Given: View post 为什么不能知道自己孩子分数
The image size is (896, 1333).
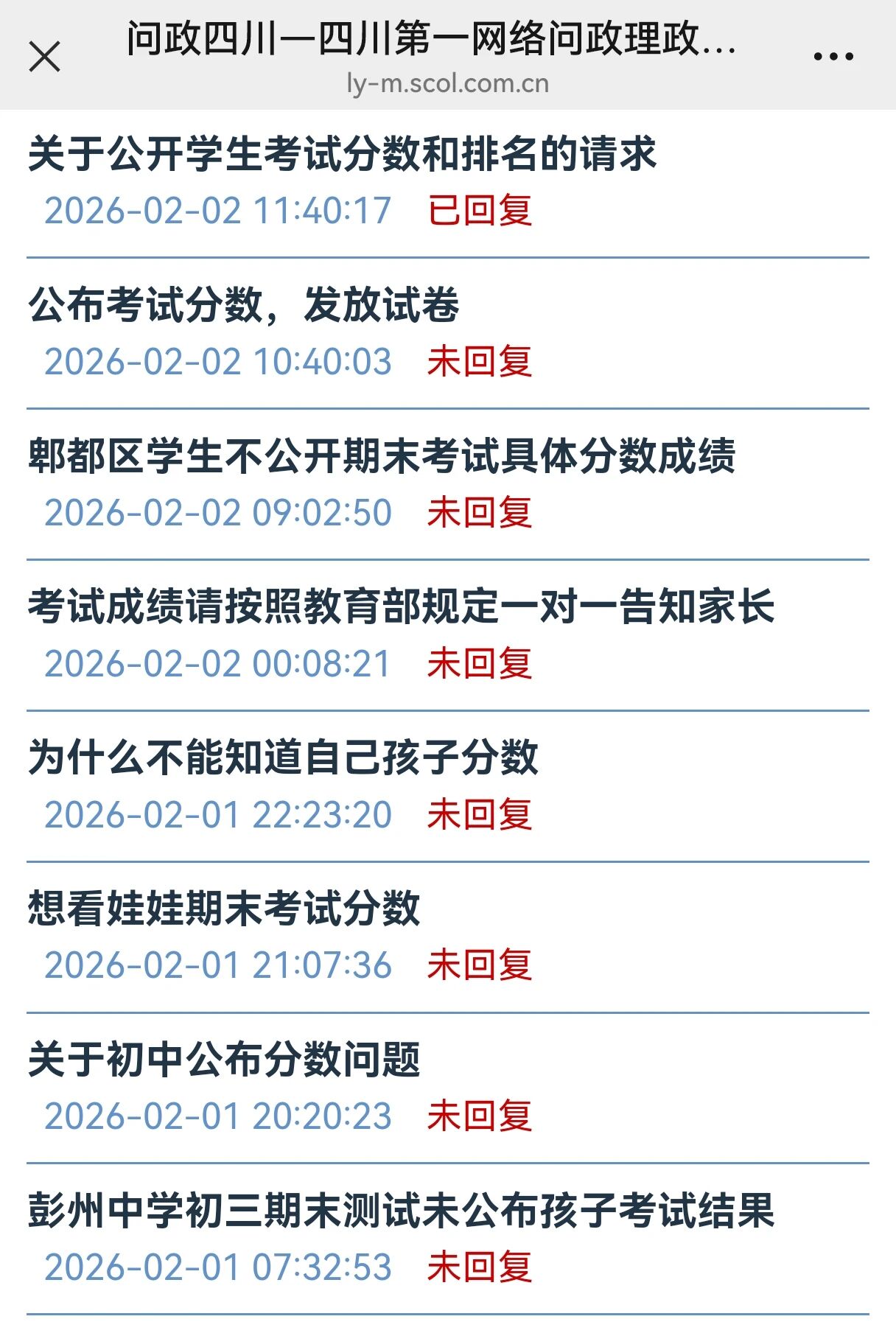Looking at the screenshot, I should 283,758.
